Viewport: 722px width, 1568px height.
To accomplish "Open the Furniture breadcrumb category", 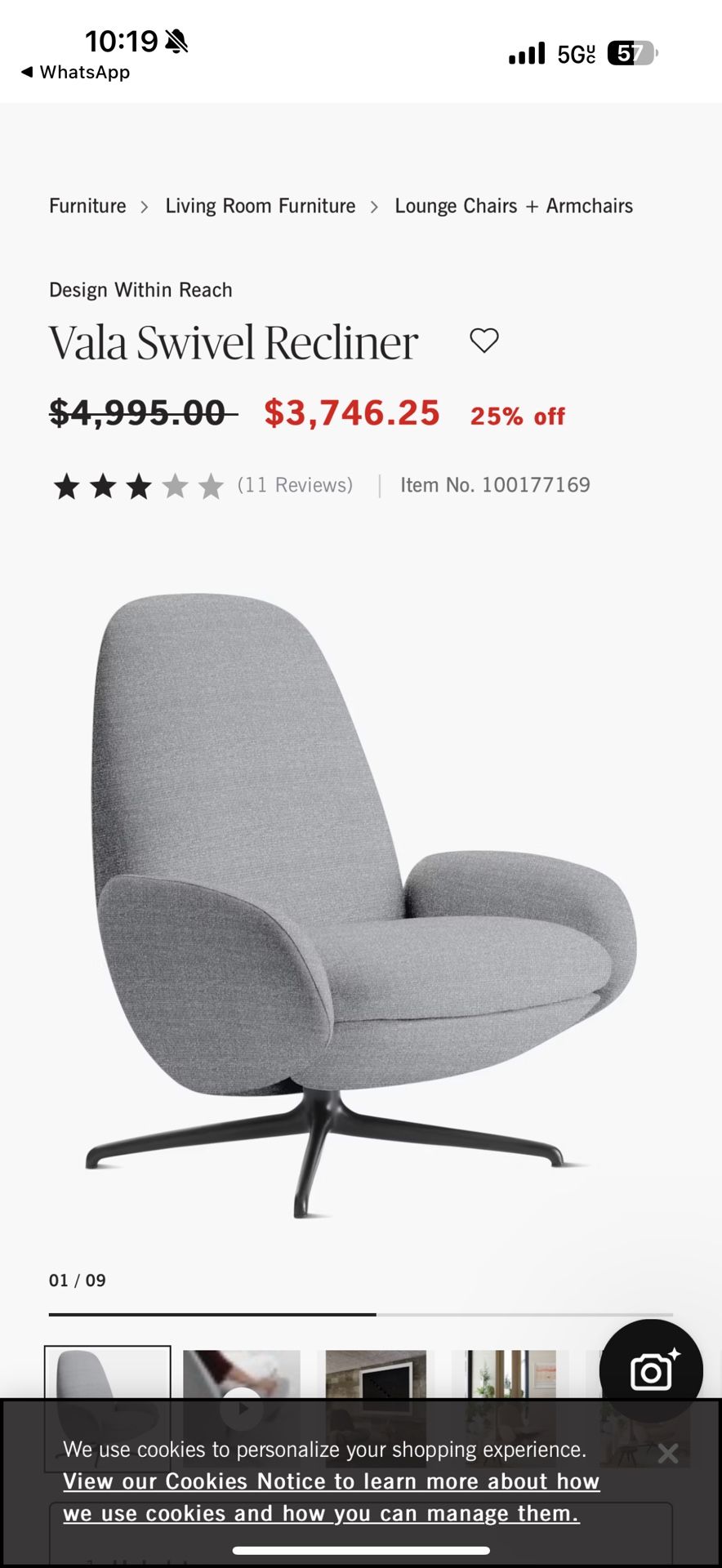I will coord(87,206).
